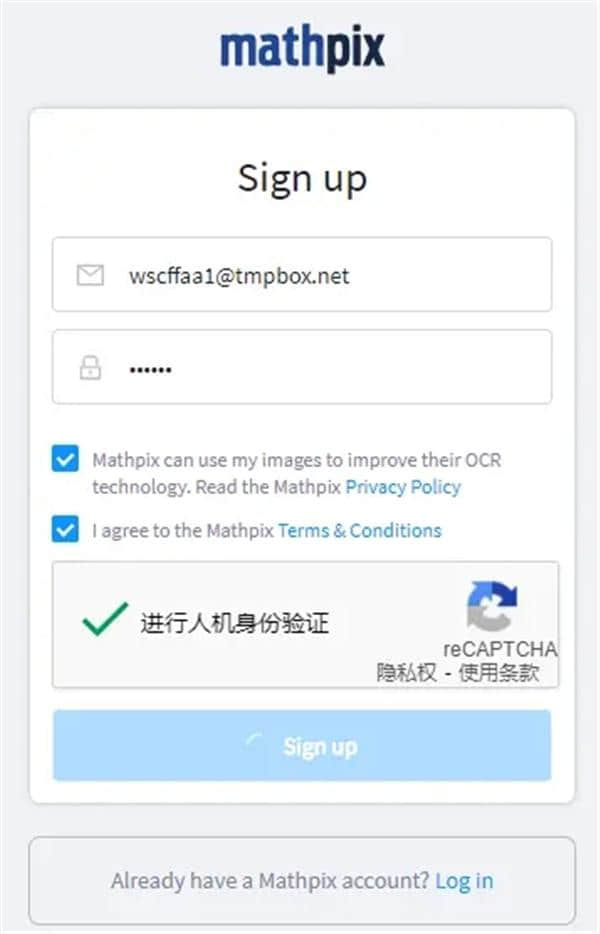
Task: Go to Log in page
Action: [464, 881]
